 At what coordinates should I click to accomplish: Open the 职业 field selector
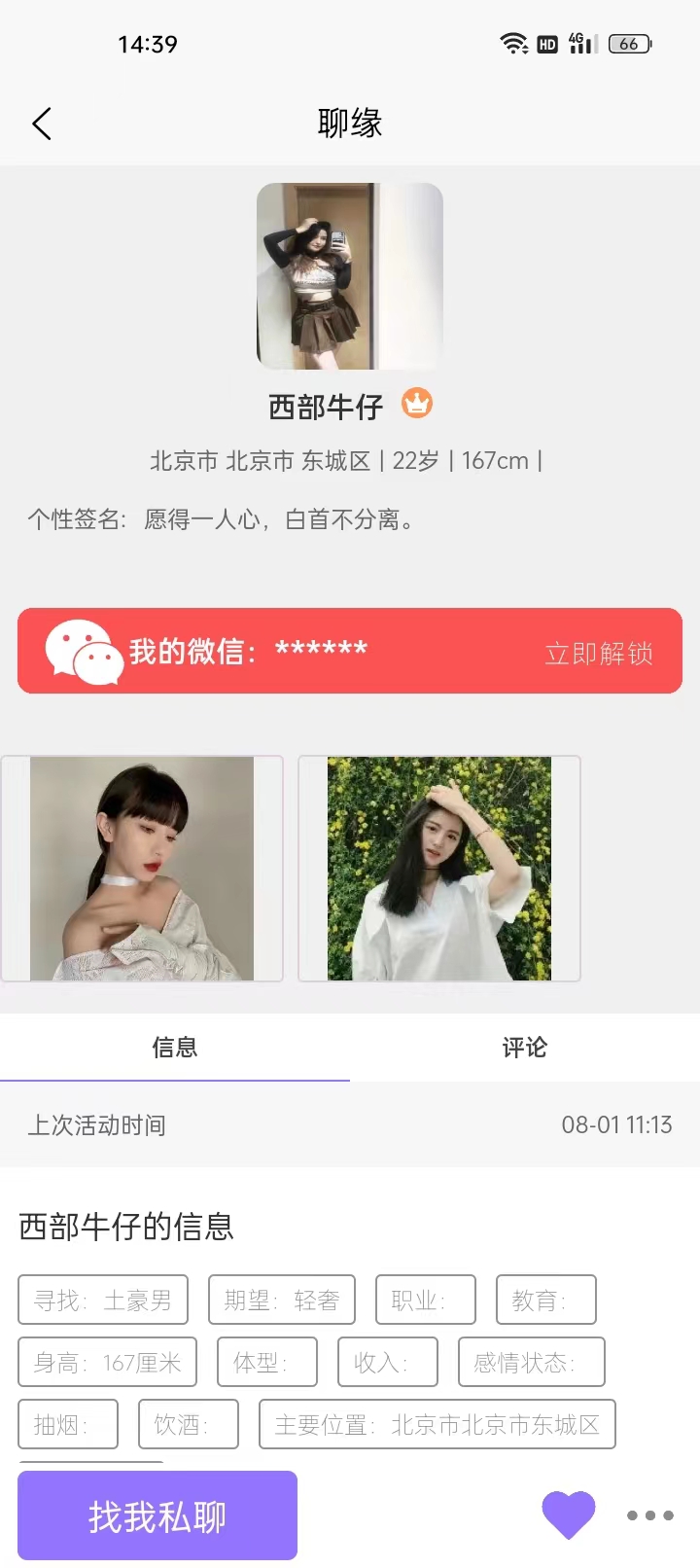[x=425, y=1300]
